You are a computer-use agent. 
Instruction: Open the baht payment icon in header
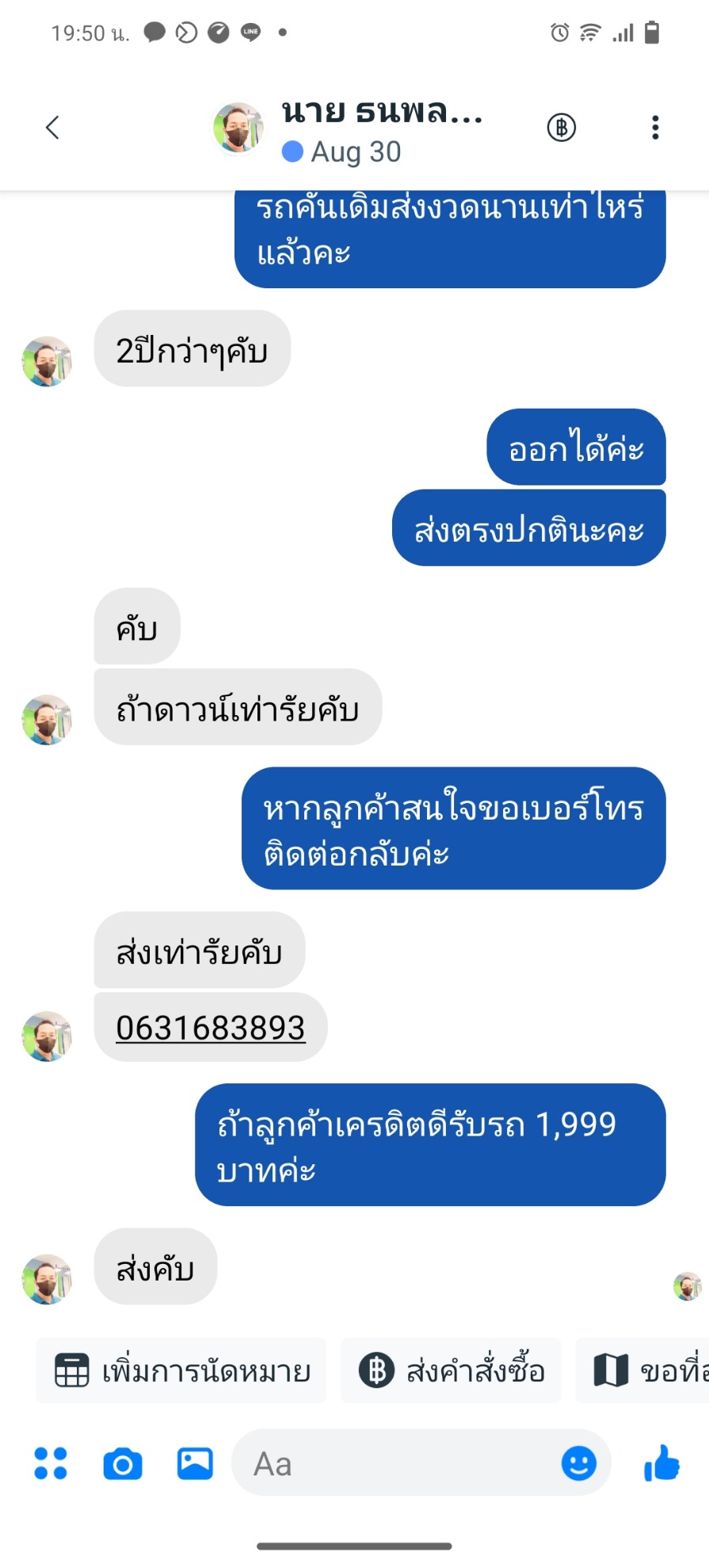click(562, 127)
